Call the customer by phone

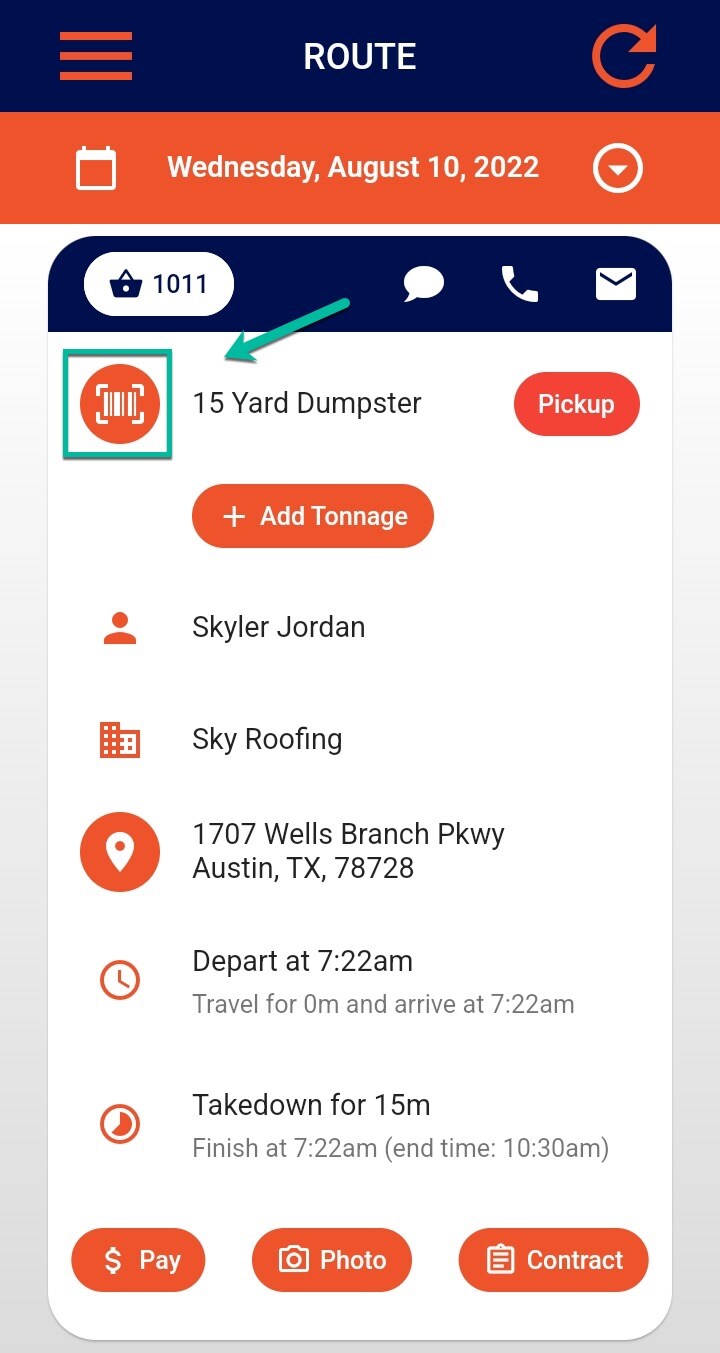click(x=520, y=285)
